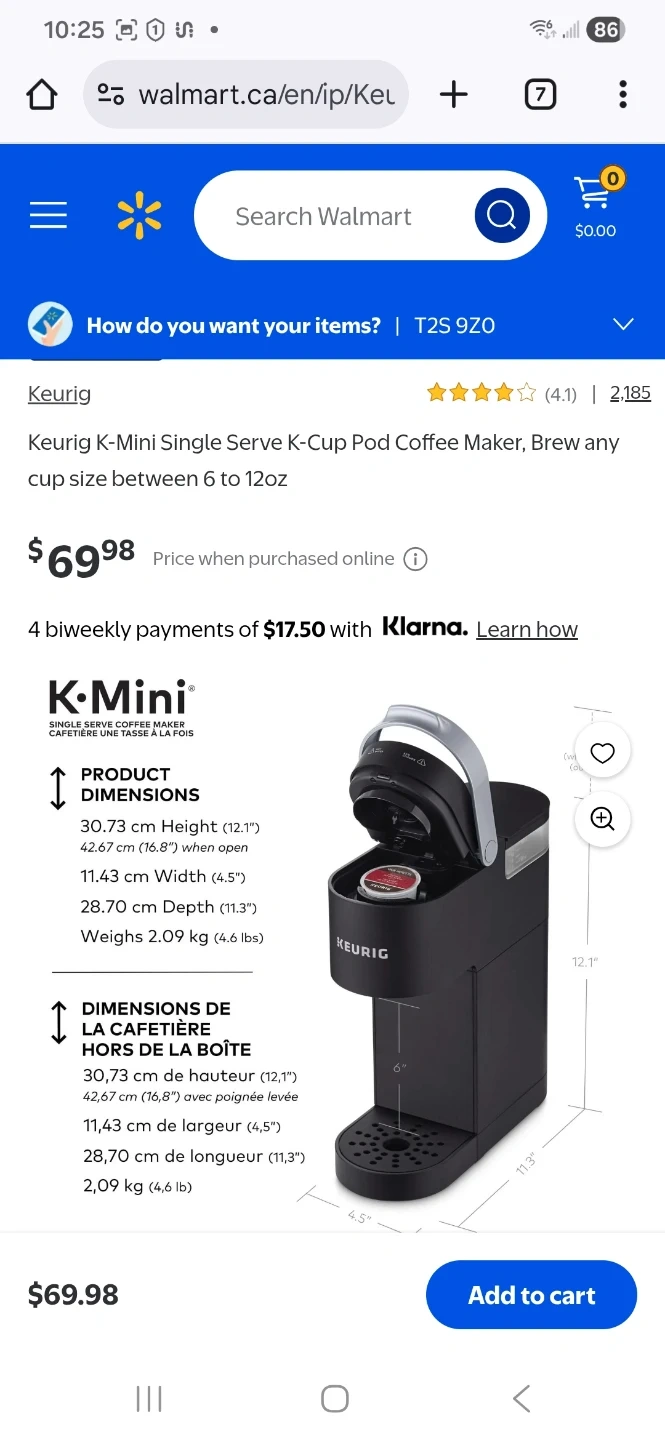Go back using the system back button
This screenshot has width=665, height=1440.
(x=521, y=1398)
